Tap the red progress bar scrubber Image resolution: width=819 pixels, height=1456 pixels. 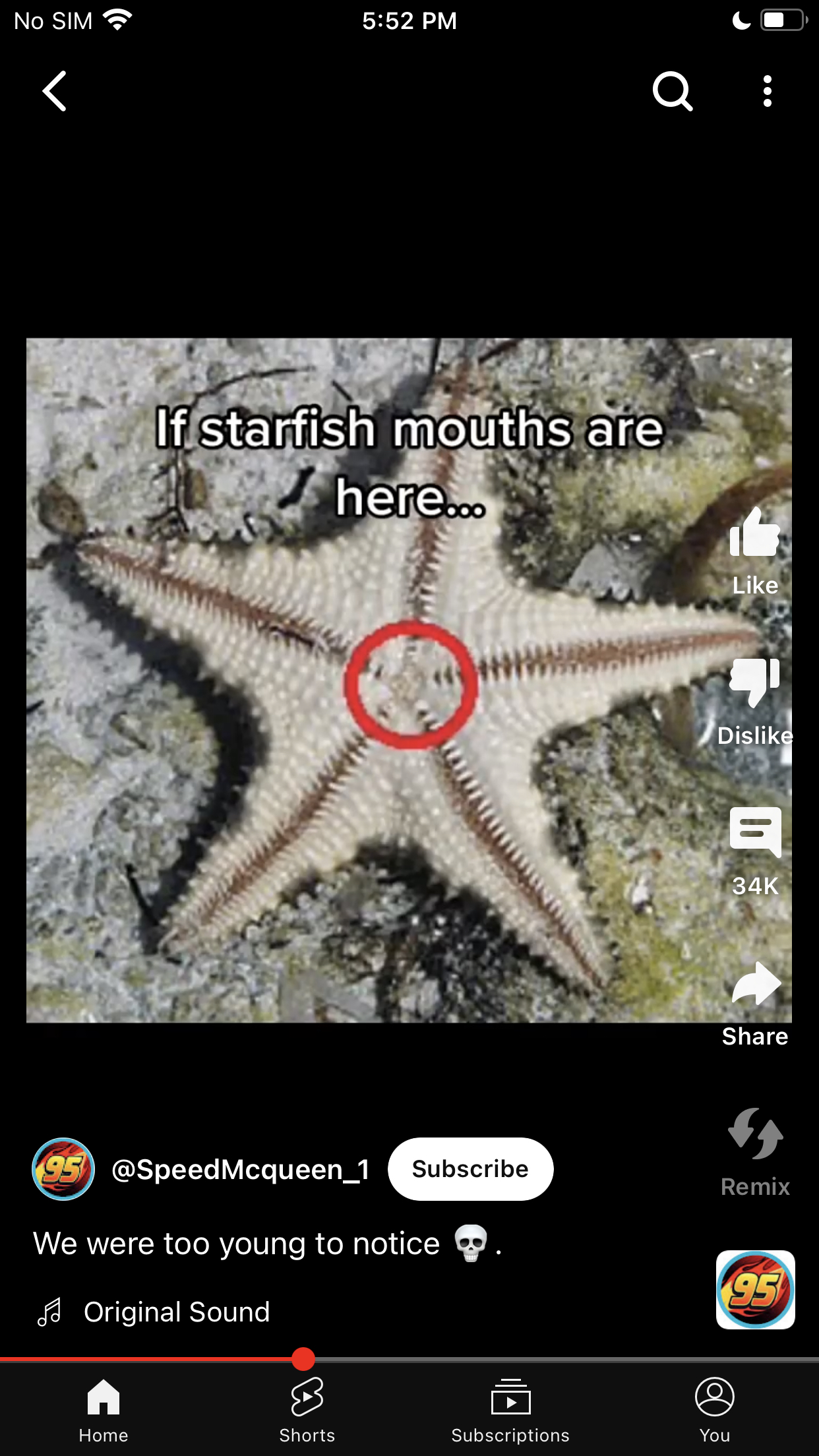point(303,1359)
